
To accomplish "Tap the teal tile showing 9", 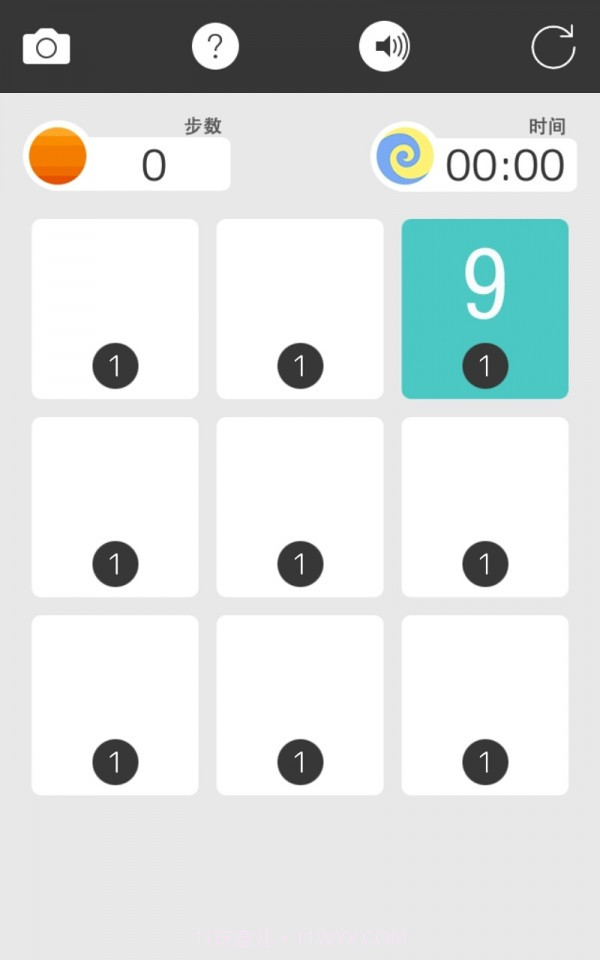I will point(485,308).
